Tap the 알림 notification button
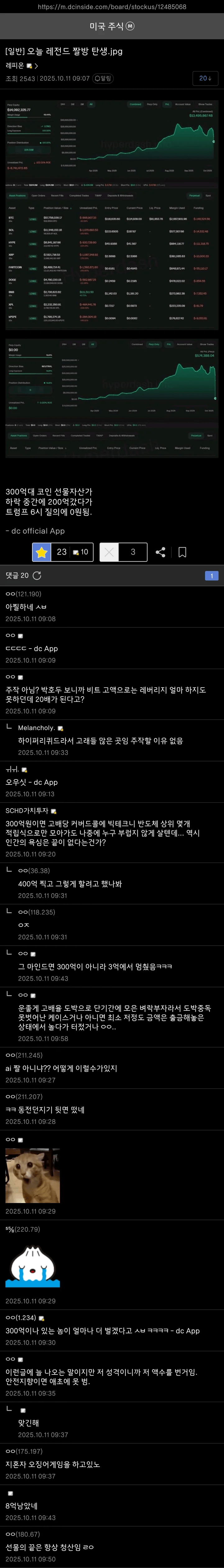Viewport: 224px width, 1568px height. (x=103, y=79)
